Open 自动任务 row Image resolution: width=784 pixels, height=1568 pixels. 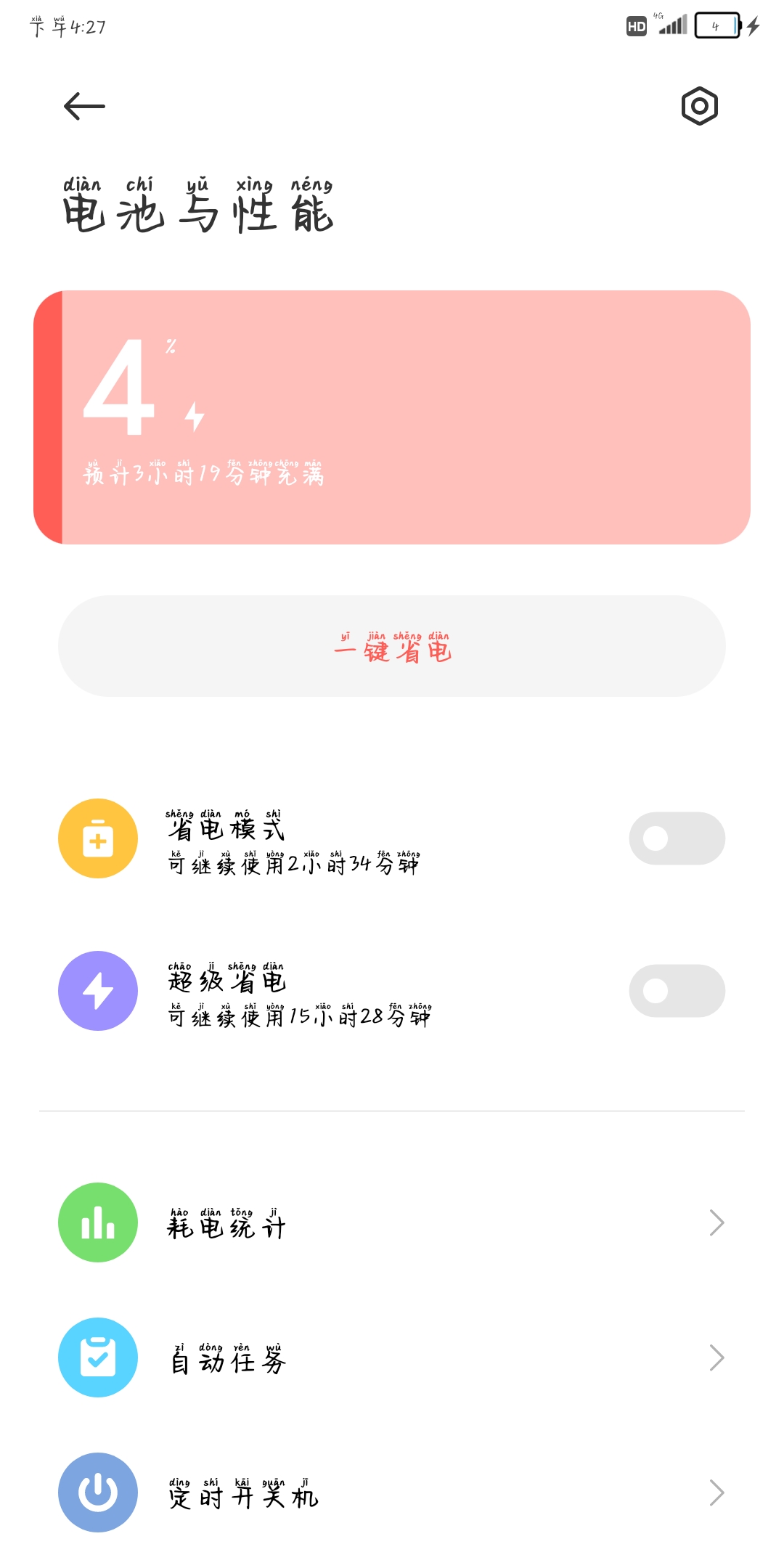[x=392, y=1357]
